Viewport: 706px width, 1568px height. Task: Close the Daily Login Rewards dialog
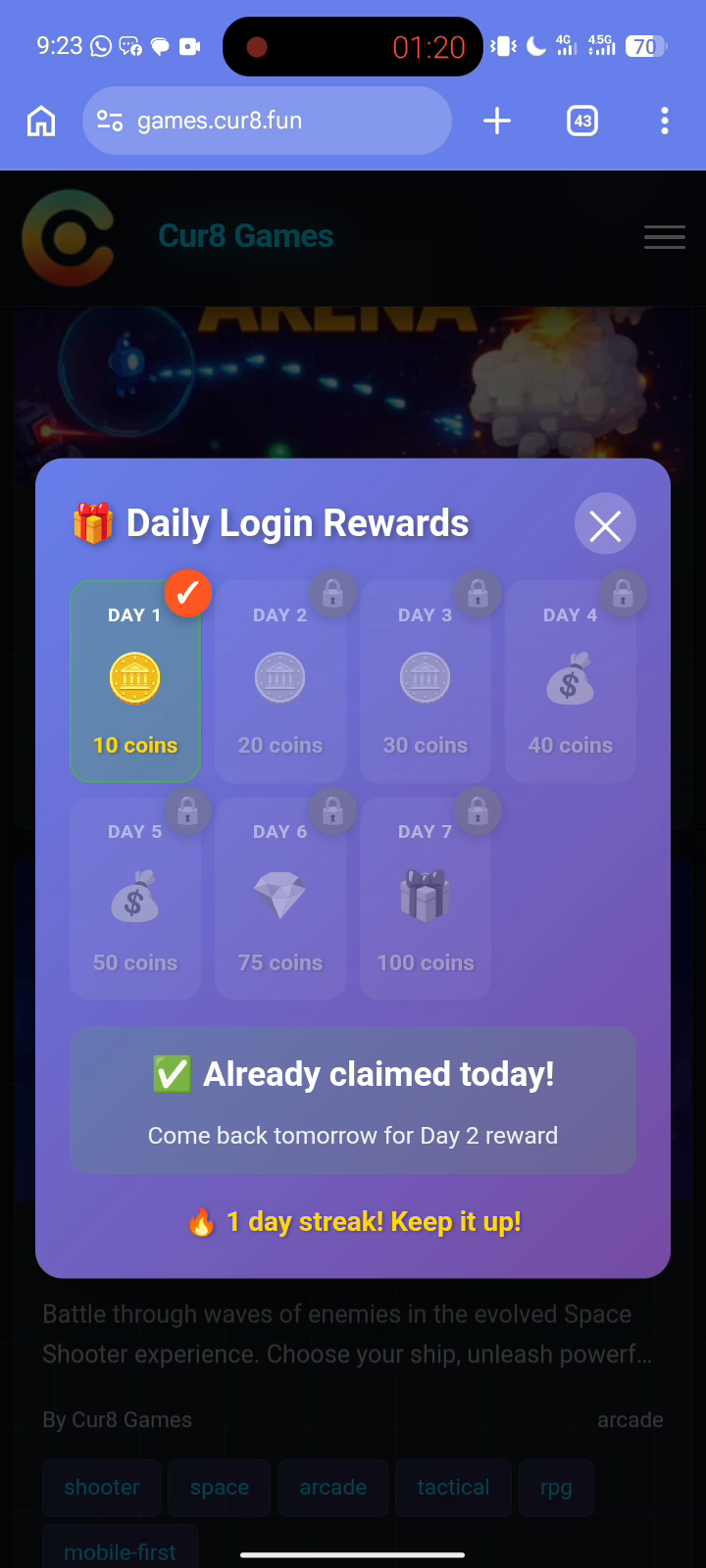tap(605, 524)
